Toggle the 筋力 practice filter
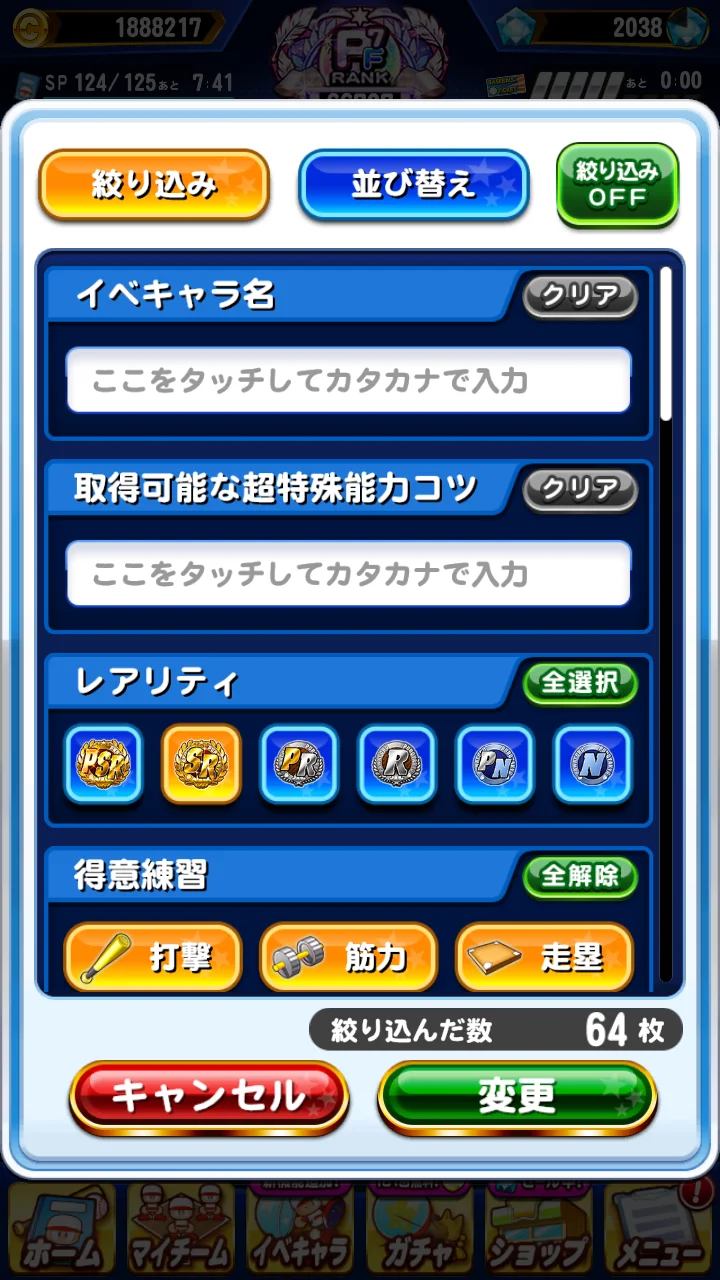The height and width of the screenshot is (1280, 720). [x=348, y=957]
